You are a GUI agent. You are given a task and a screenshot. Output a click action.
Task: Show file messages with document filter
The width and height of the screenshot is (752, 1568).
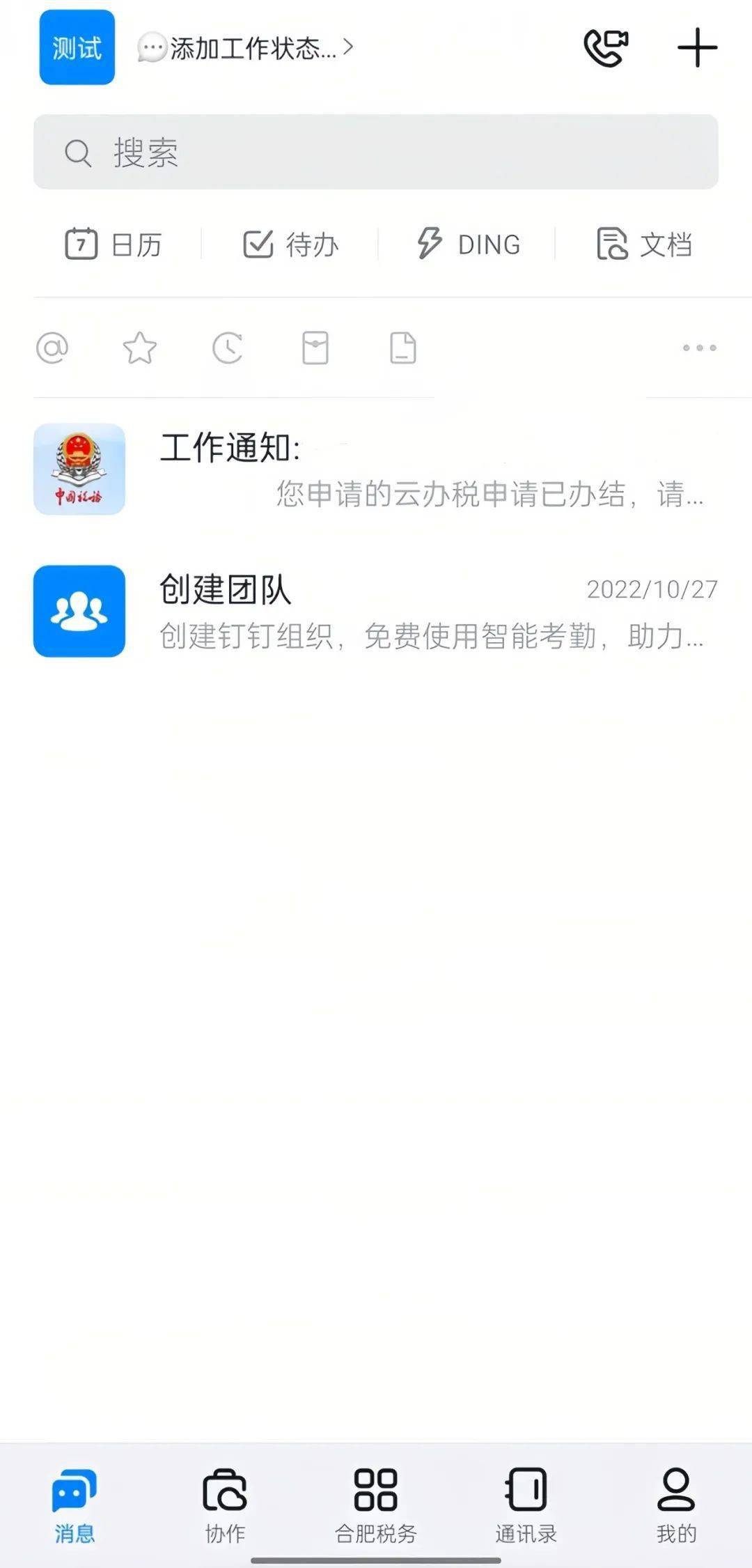[x=402, y=348]
